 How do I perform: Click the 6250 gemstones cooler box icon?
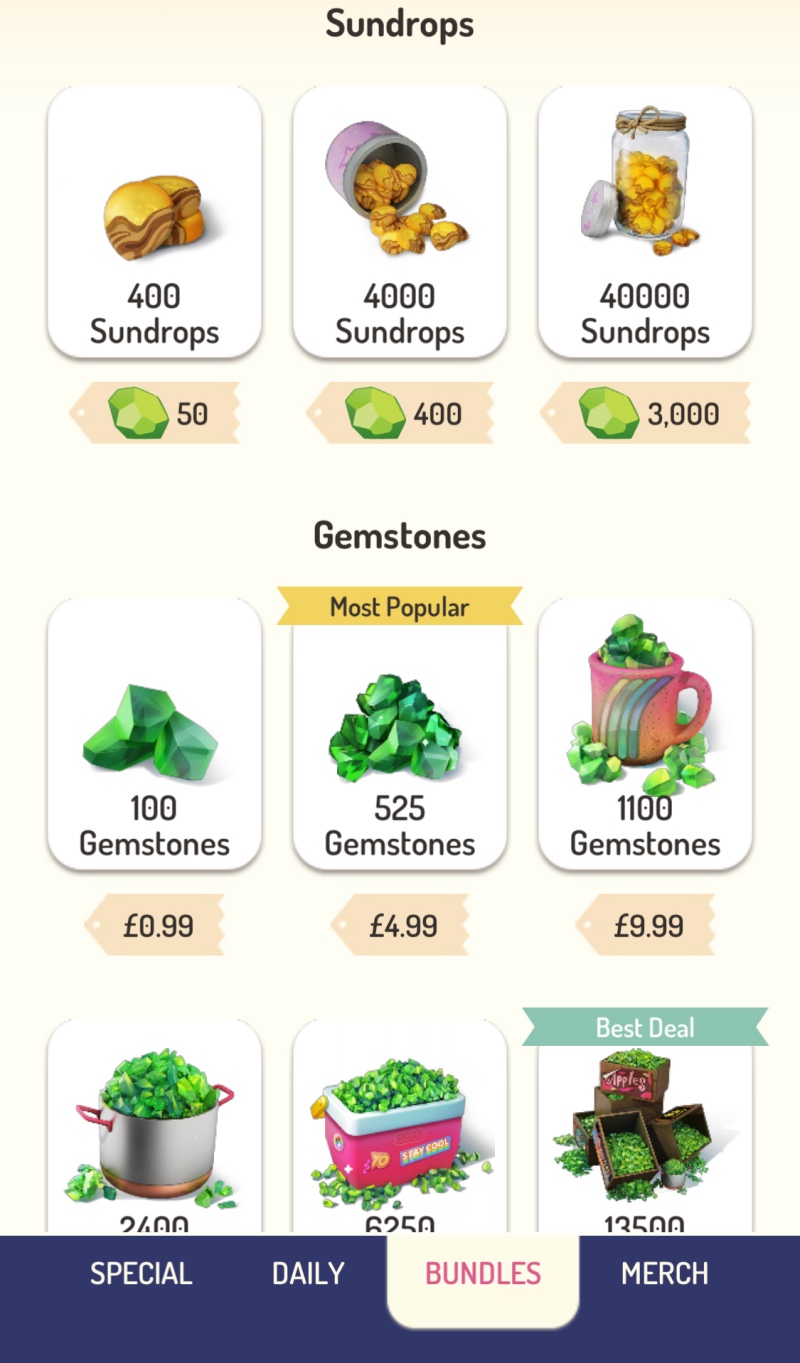pyautogui.click(x=398, y=1120)
